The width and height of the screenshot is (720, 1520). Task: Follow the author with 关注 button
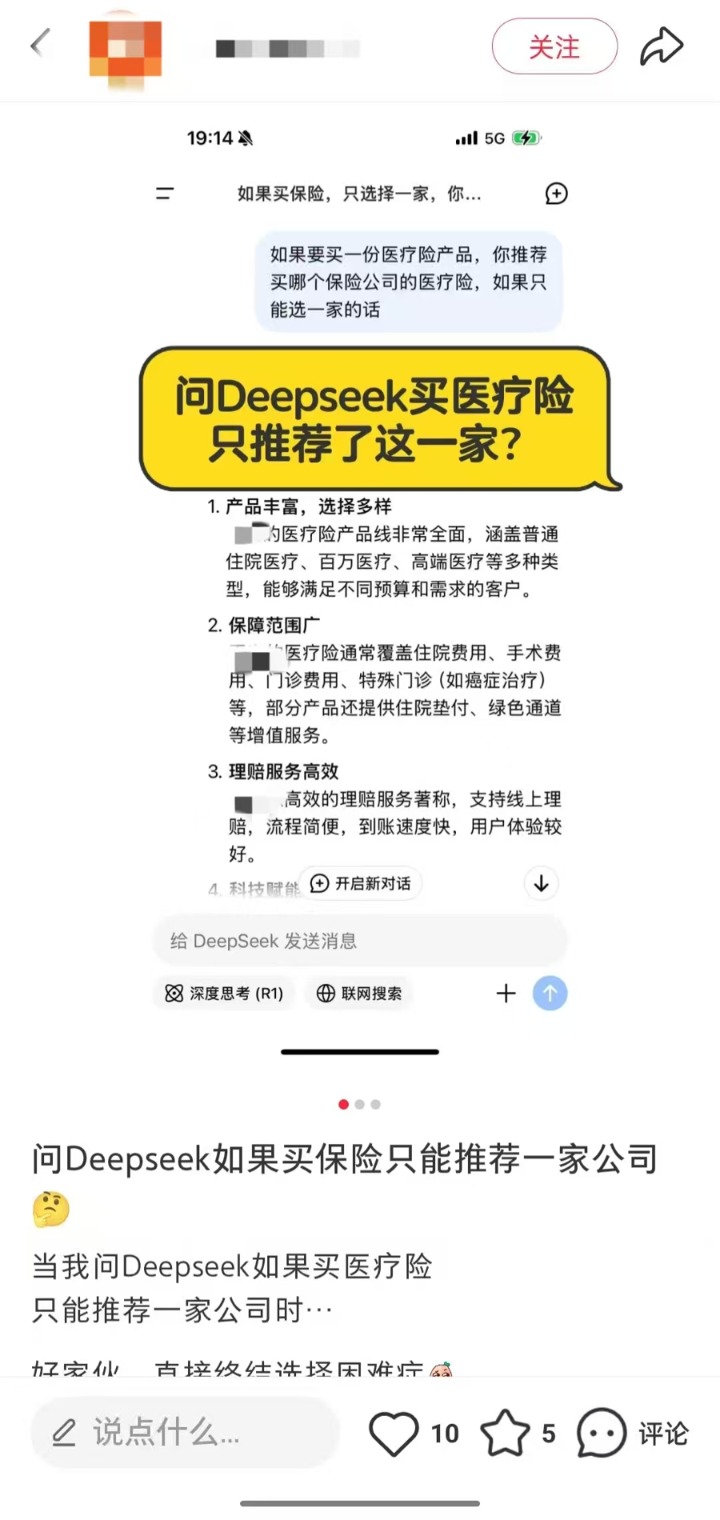(554, 46)
